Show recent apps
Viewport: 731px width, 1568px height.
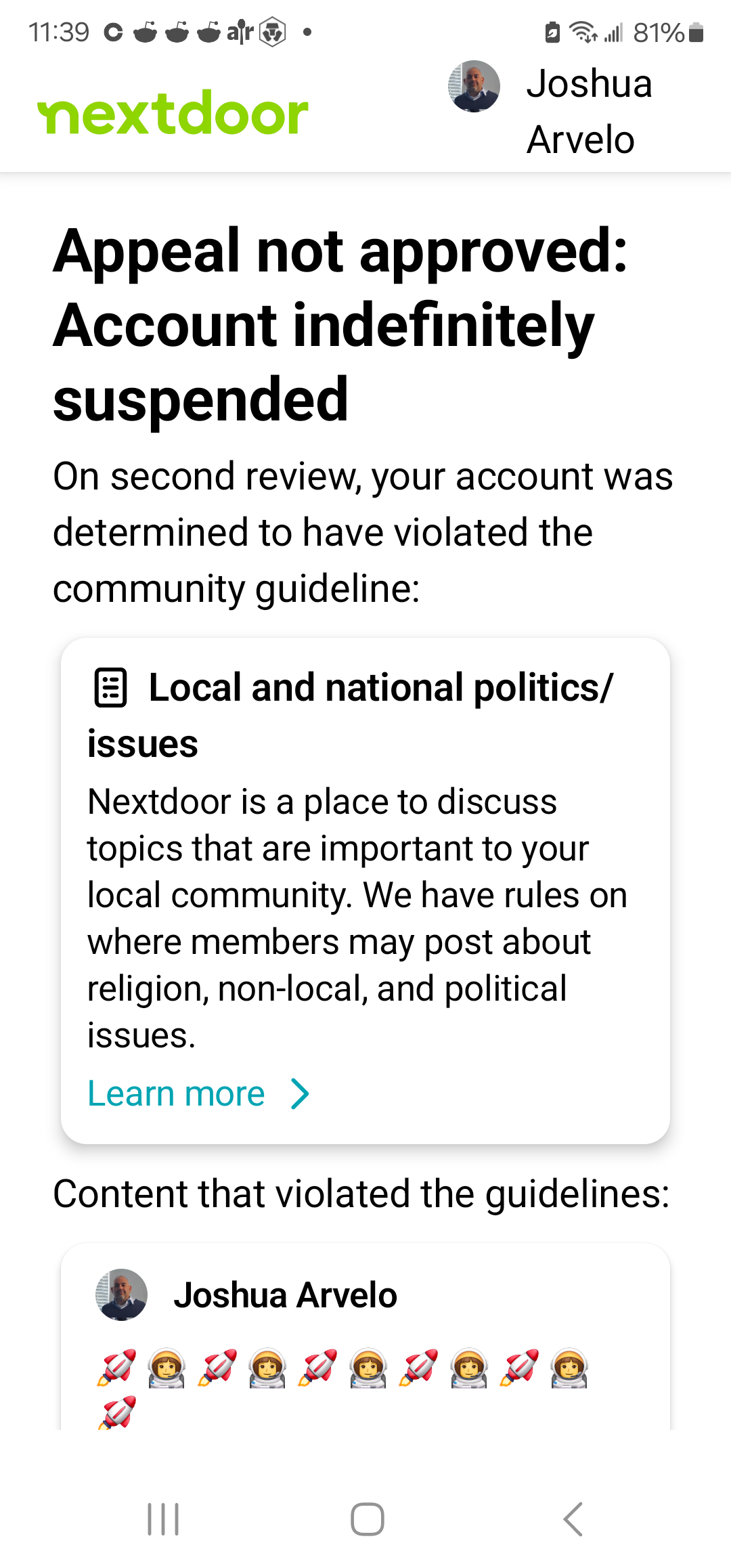coord(163,1519)
